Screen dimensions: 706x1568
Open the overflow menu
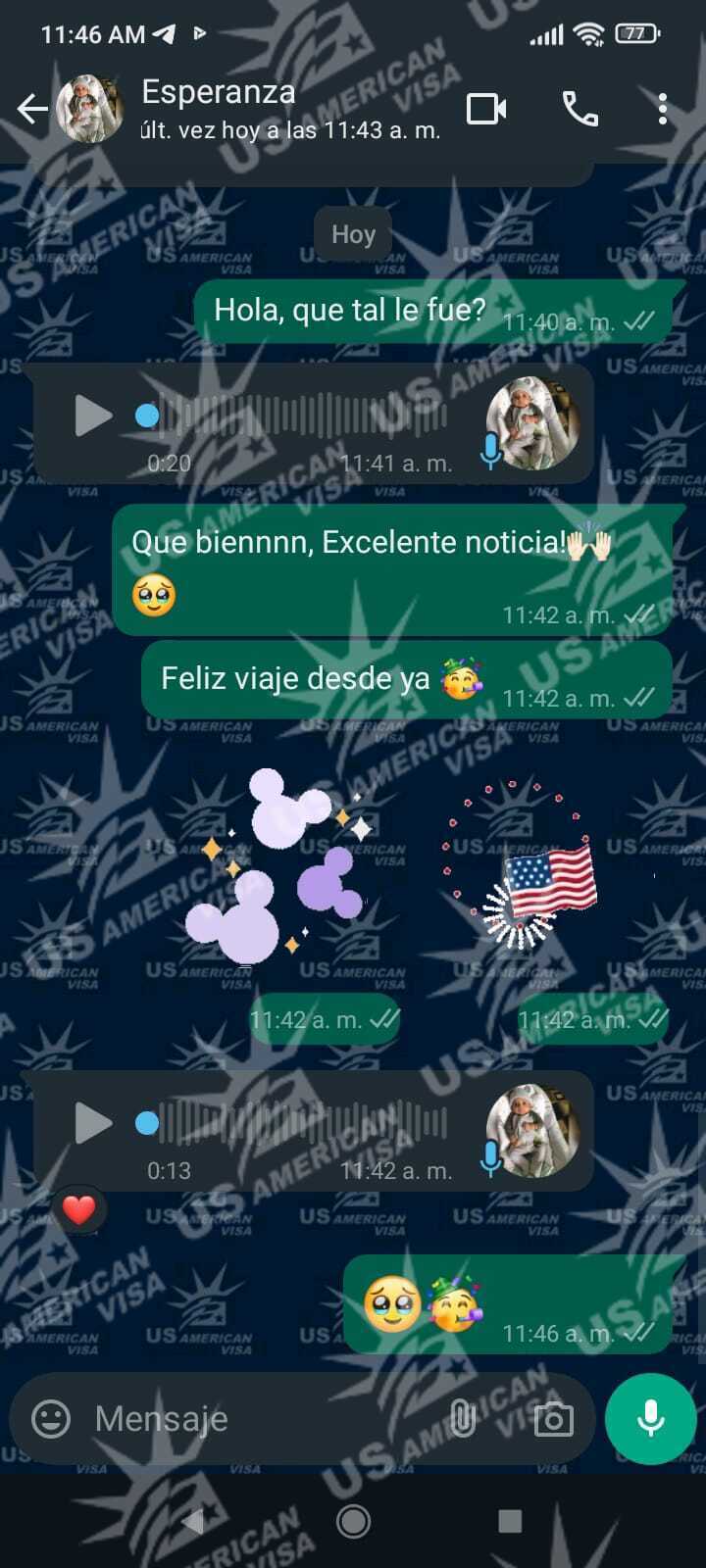click(x=663, y=109)
